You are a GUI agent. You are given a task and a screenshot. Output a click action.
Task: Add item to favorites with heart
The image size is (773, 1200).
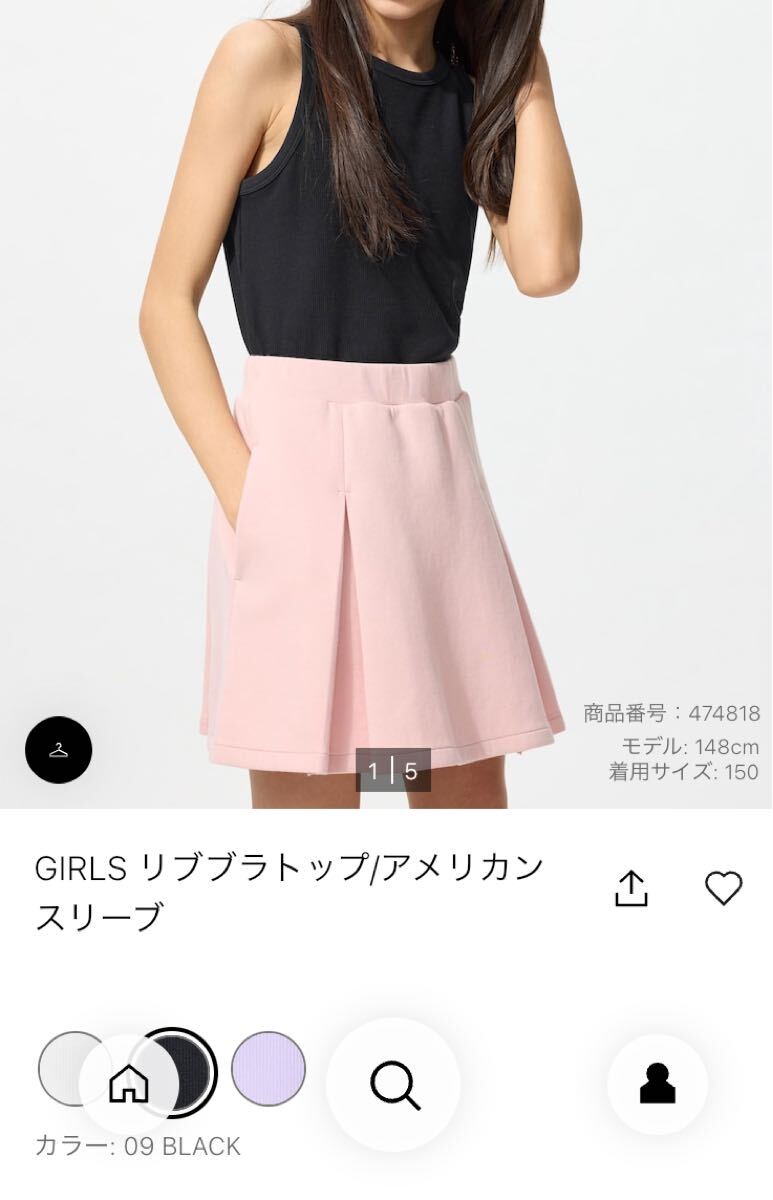723,887
